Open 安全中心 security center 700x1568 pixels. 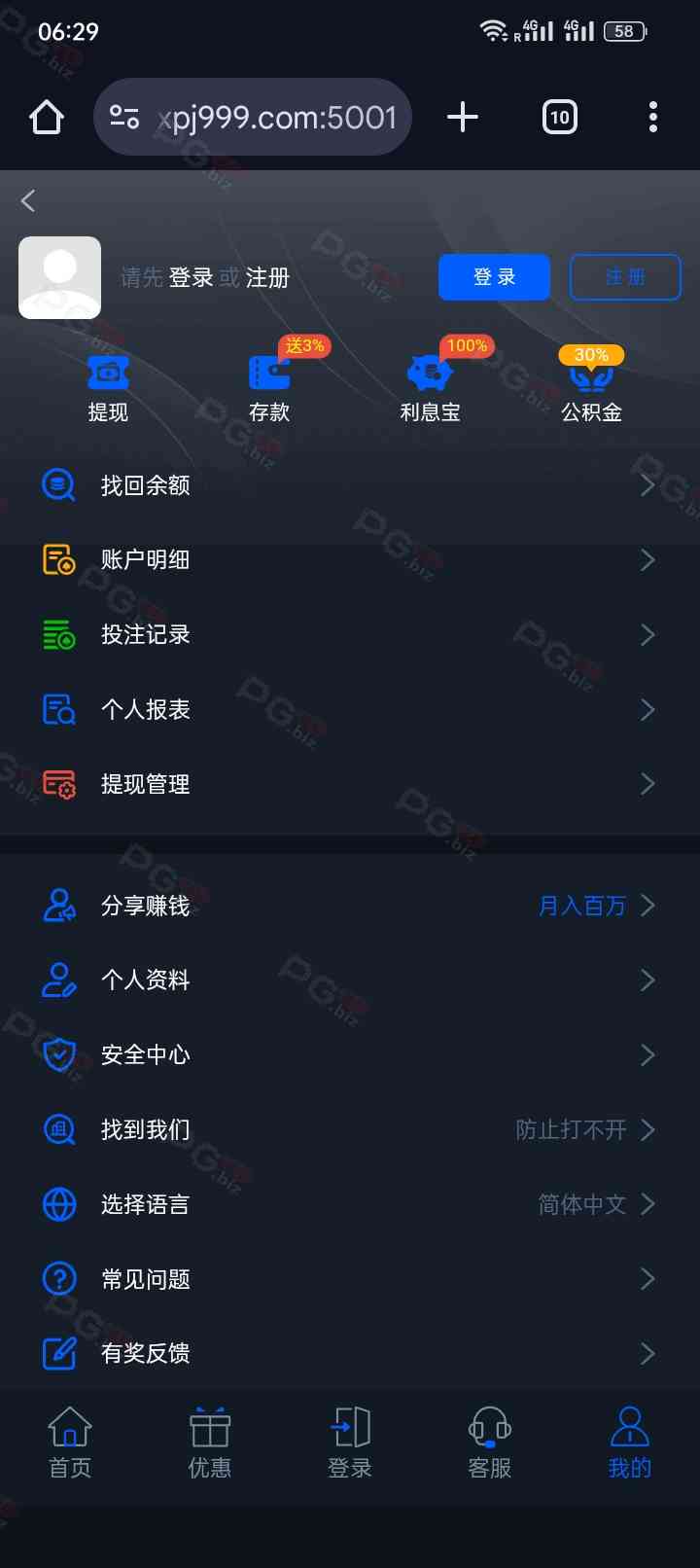point(350,1054)
